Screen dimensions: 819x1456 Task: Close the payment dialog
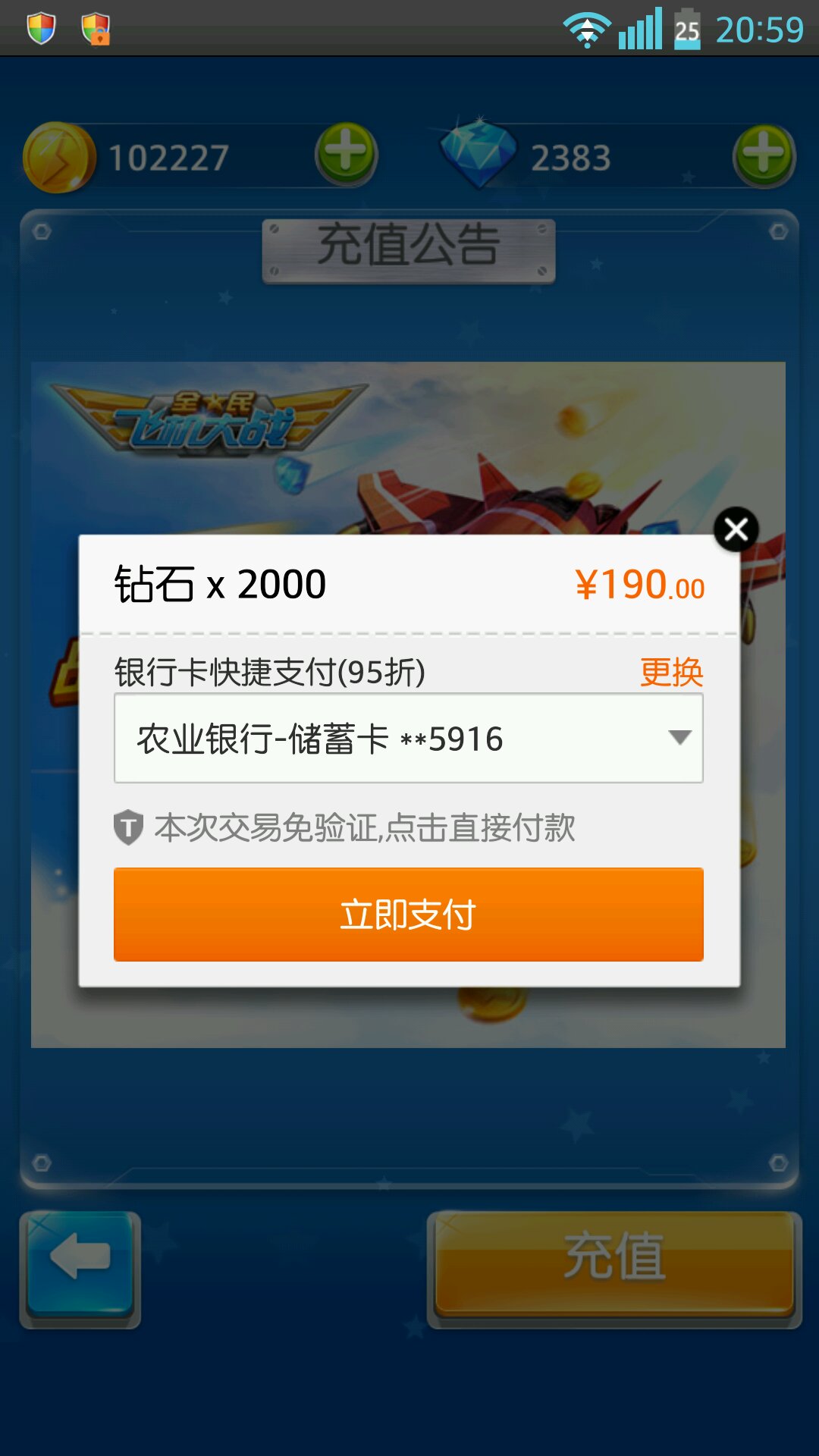[736, 529]
